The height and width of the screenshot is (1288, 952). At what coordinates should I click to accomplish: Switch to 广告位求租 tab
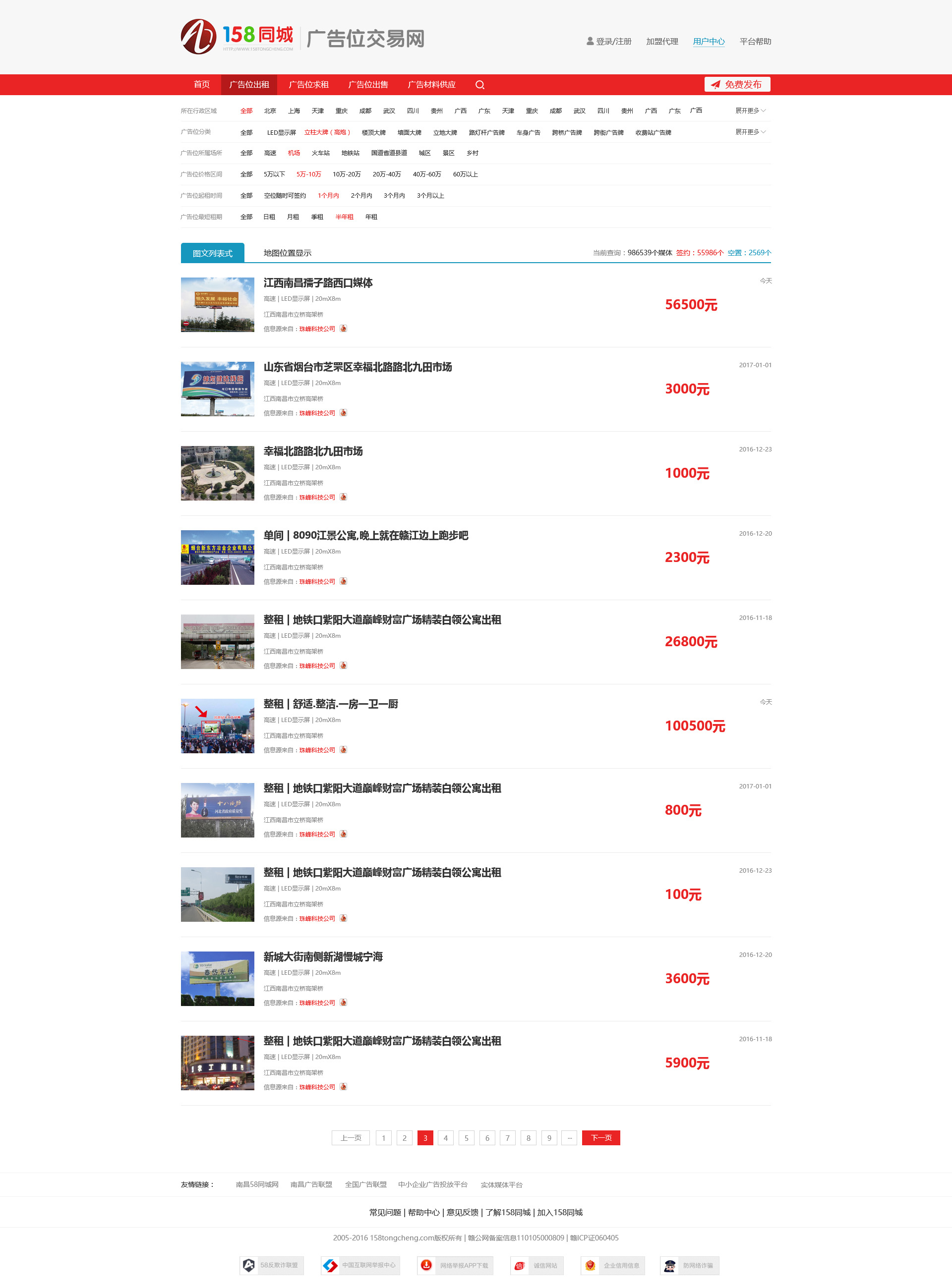coord(308,85)
